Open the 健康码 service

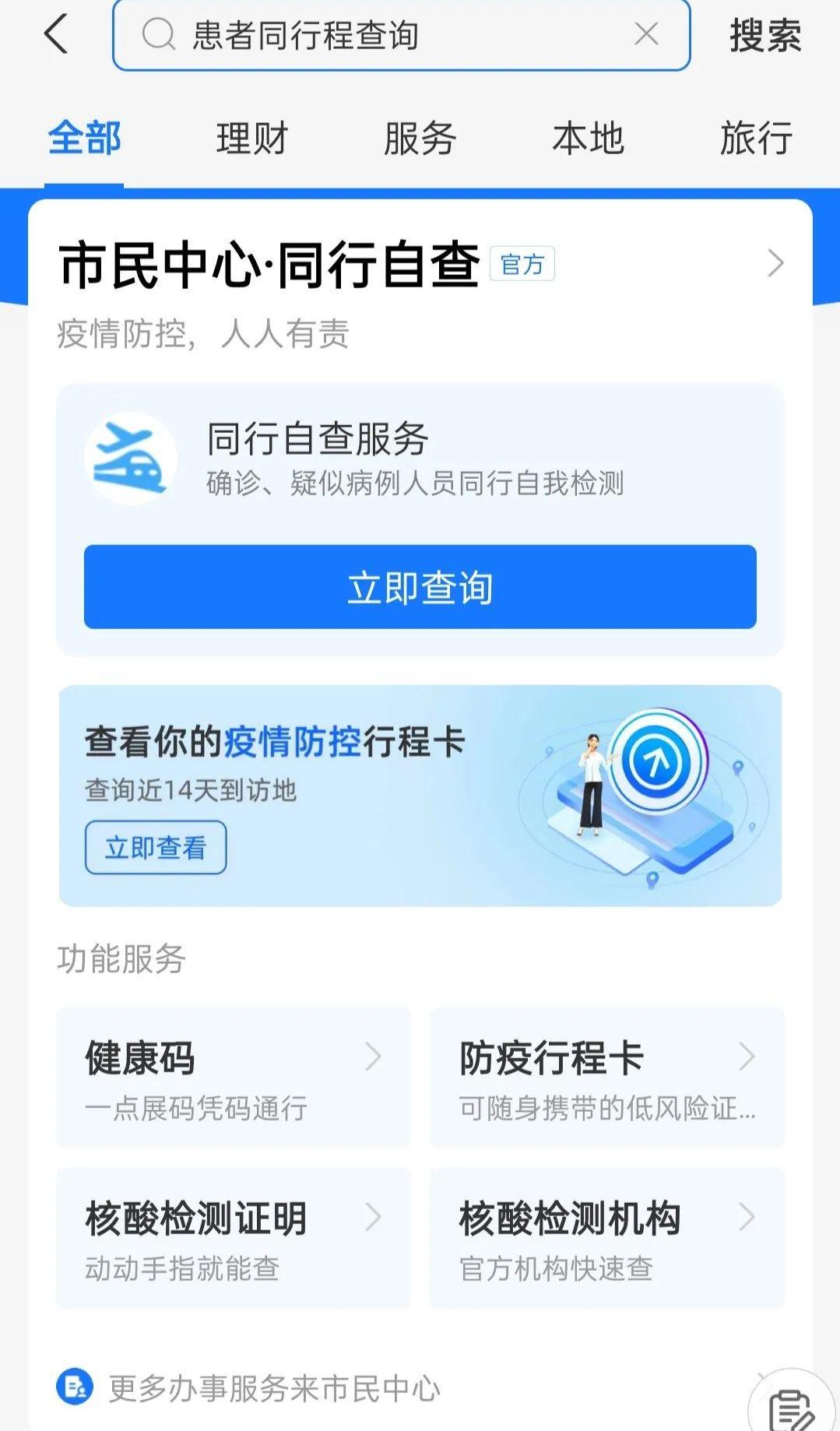tap(233, 1078)
